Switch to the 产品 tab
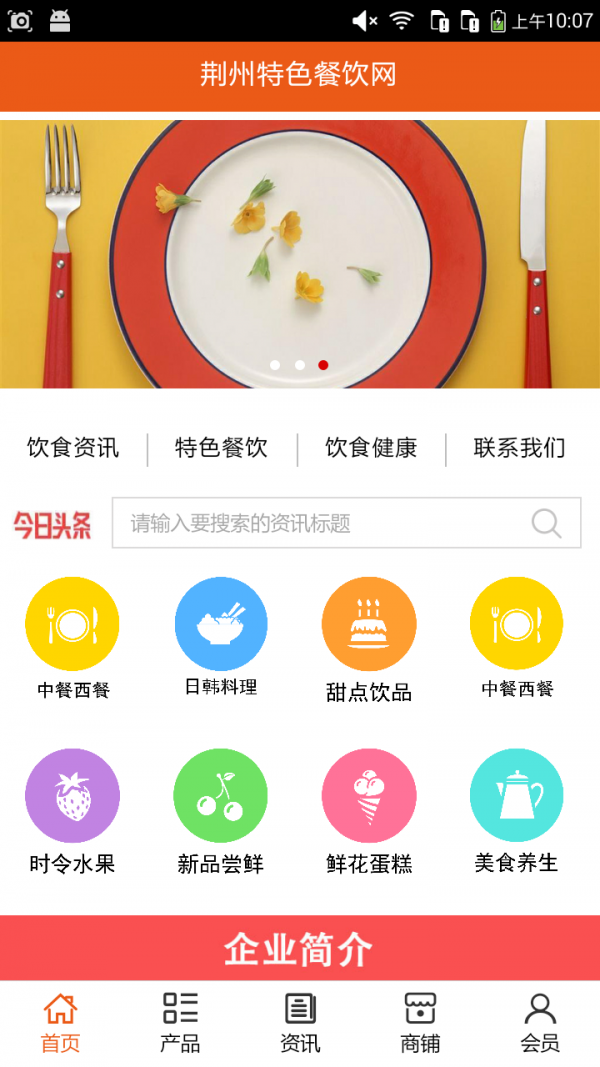 coord(180,1023)
